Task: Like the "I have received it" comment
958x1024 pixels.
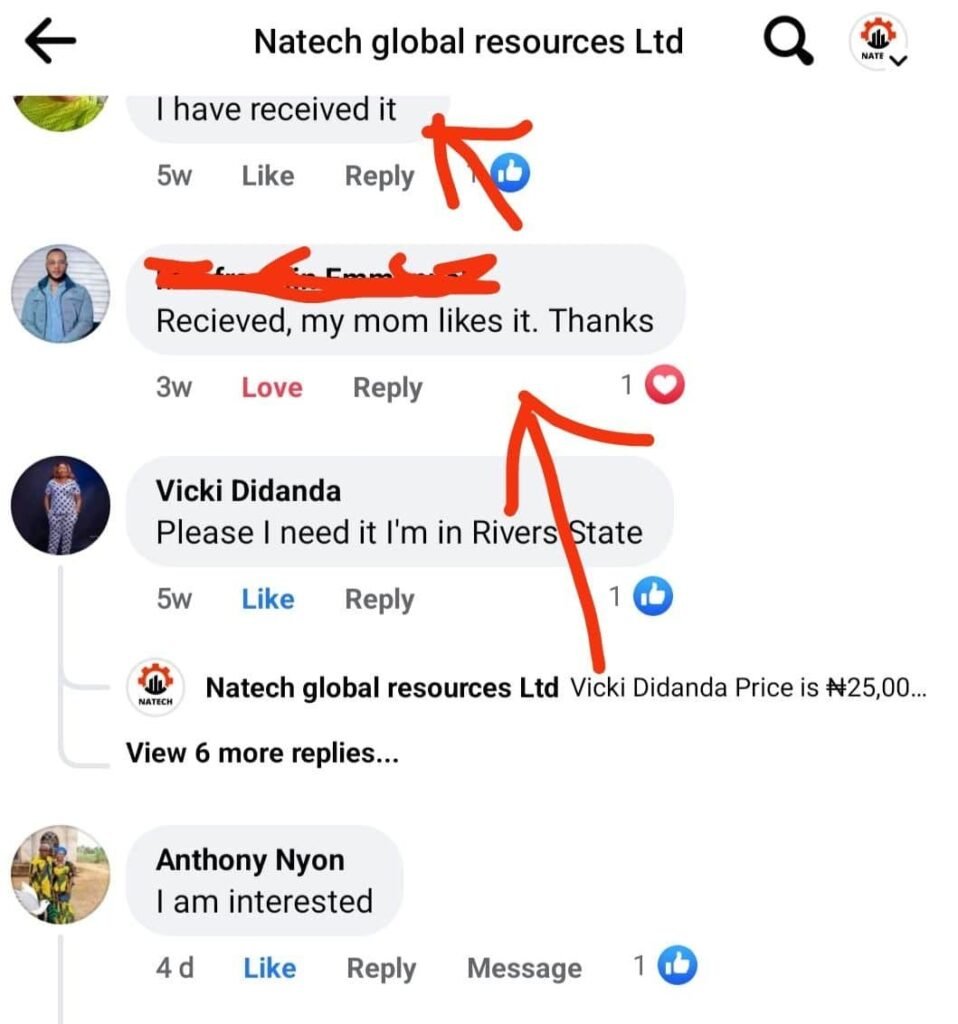Action: tap(267, 176)
